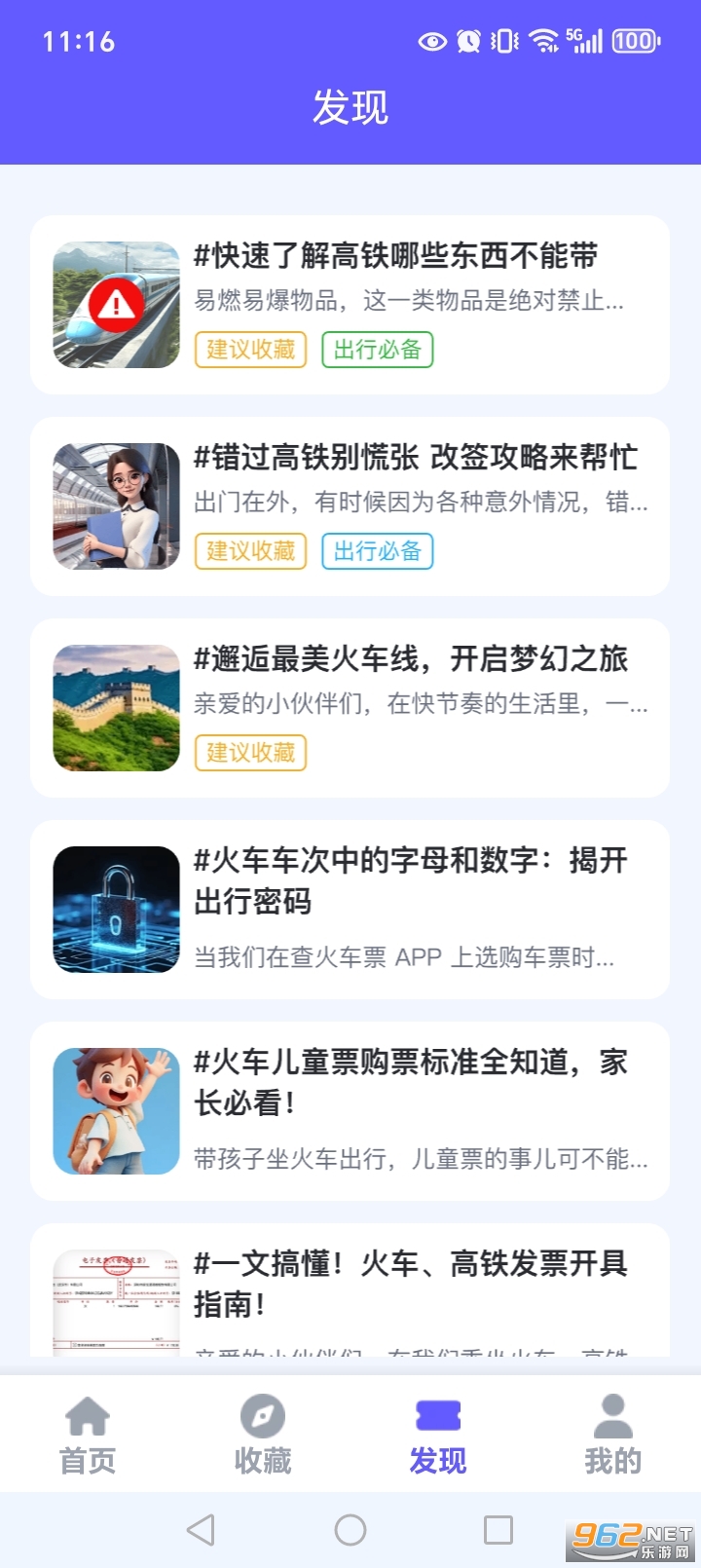Tap the system back button
The height and width of the screenshot is (1568, 701).
coord(201,1530)
